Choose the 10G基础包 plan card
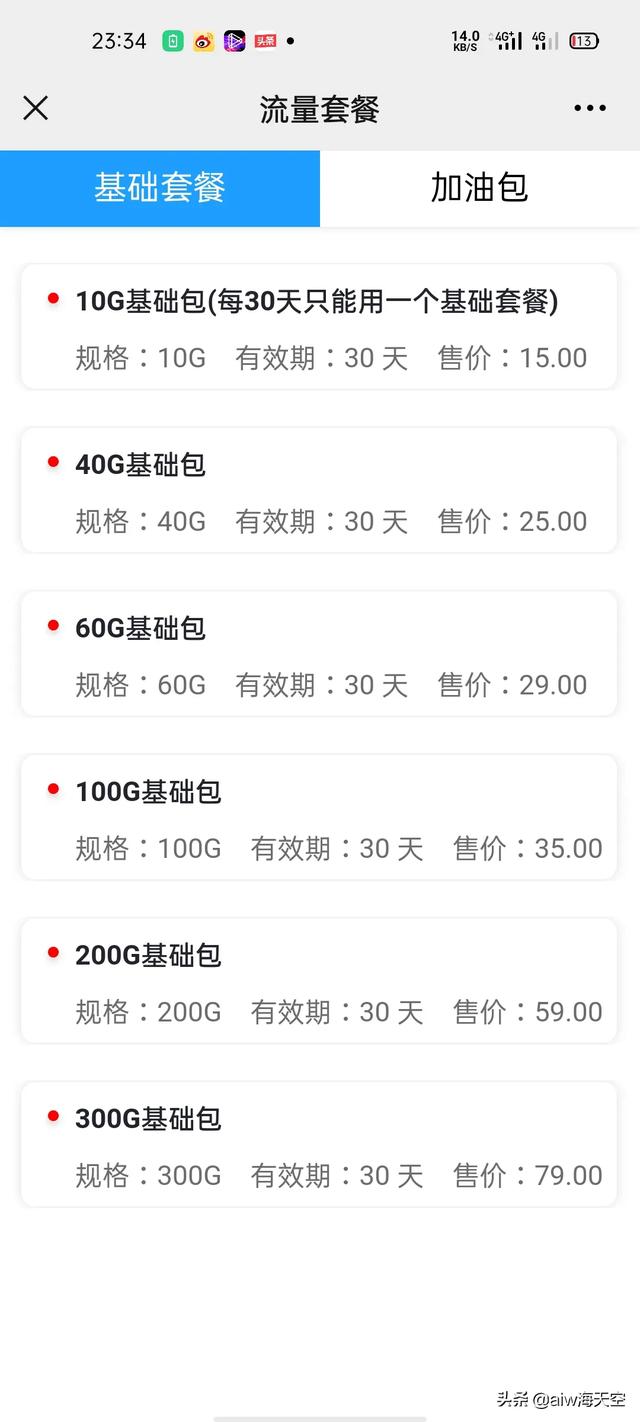Image resolution: width=640 pixels, height=1422 pixels. pos(319,327)
